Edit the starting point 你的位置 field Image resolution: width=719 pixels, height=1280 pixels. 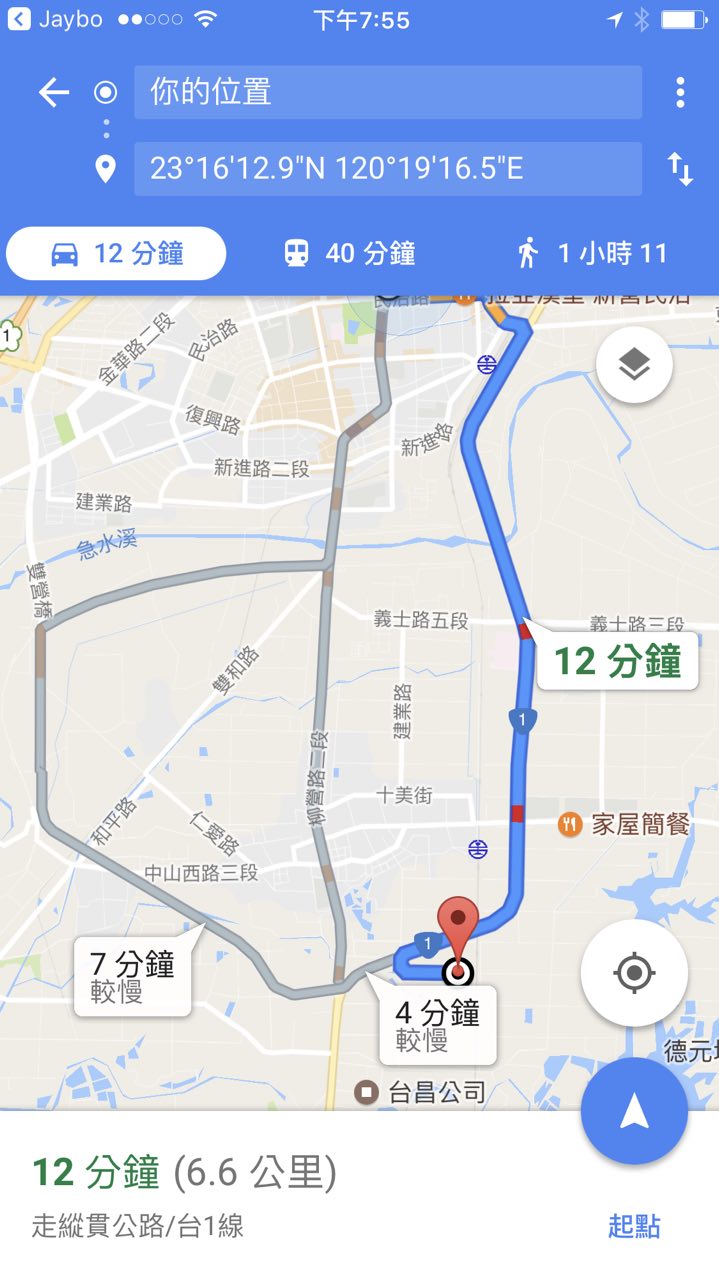click(x=388, y=93)
